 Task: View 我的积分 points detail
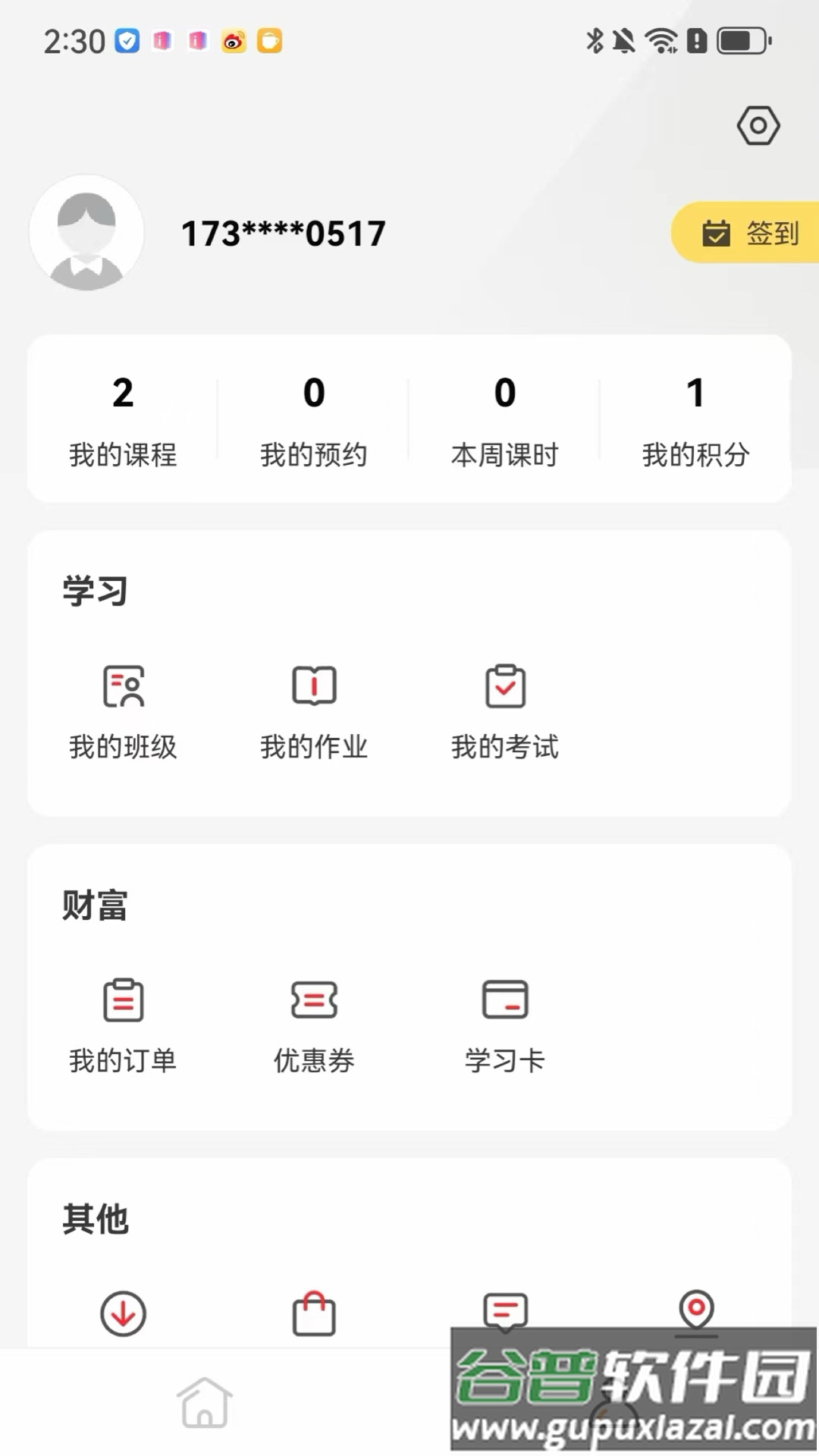point(696,421)
